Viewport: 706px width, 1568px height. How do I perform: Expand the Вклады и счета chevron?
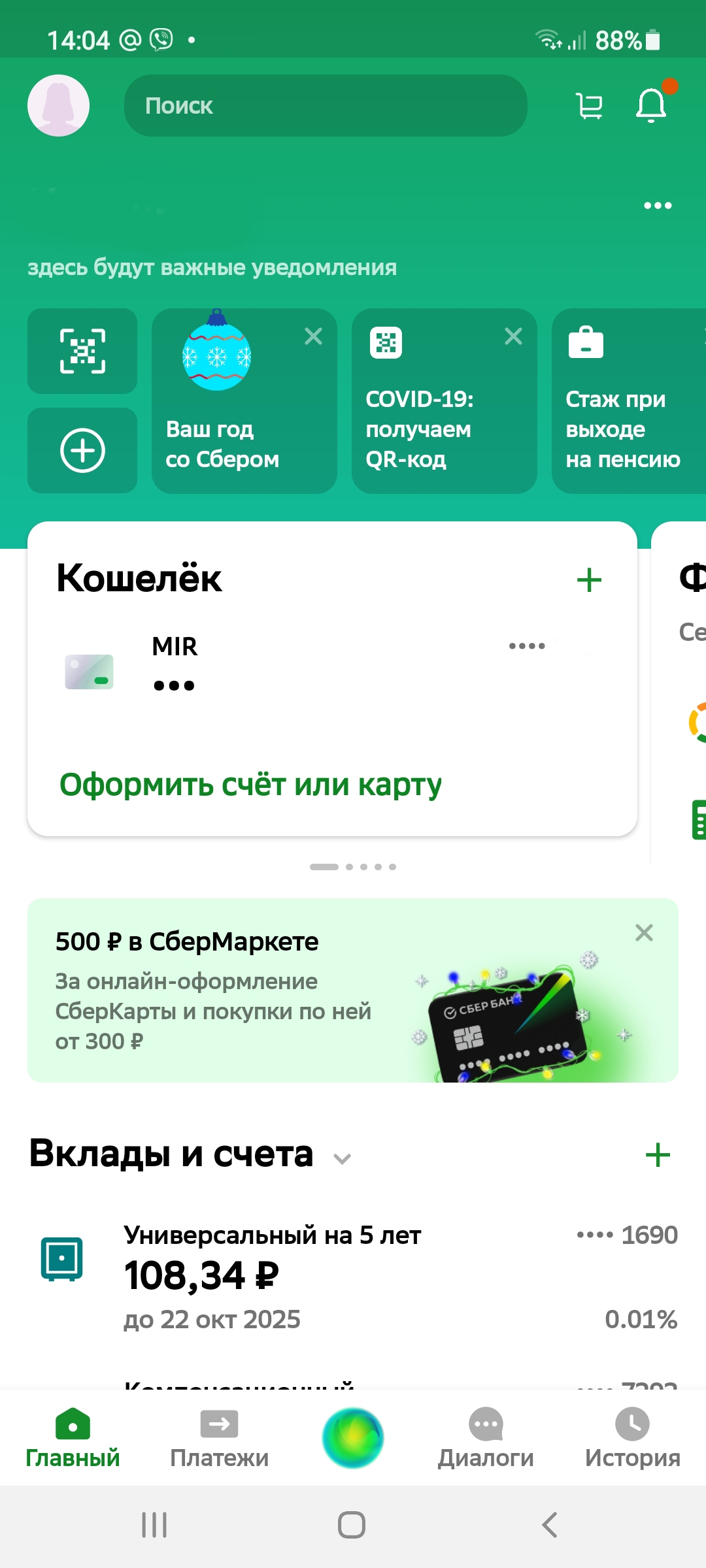(343, 1159)
